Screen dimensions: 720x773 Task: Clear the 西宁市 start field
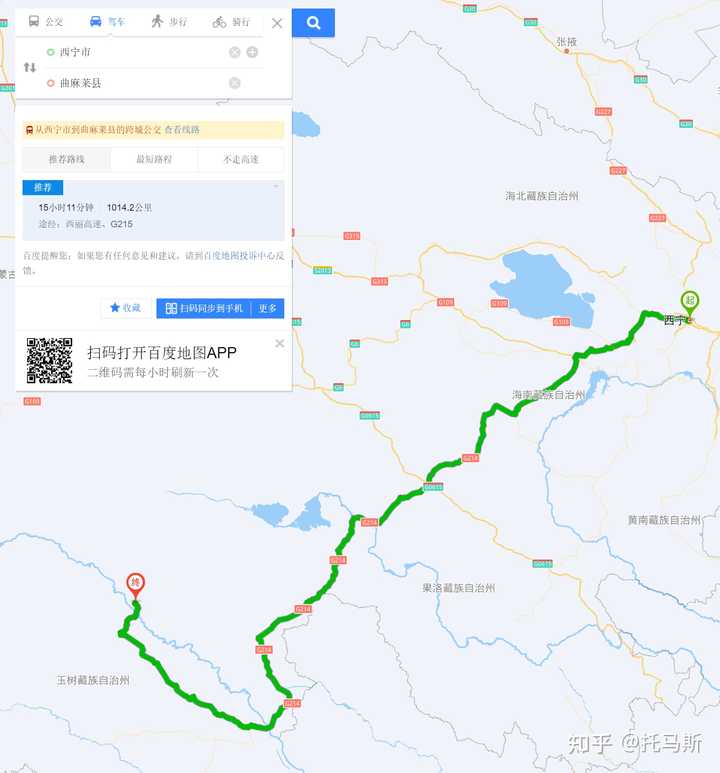point(234,52)
